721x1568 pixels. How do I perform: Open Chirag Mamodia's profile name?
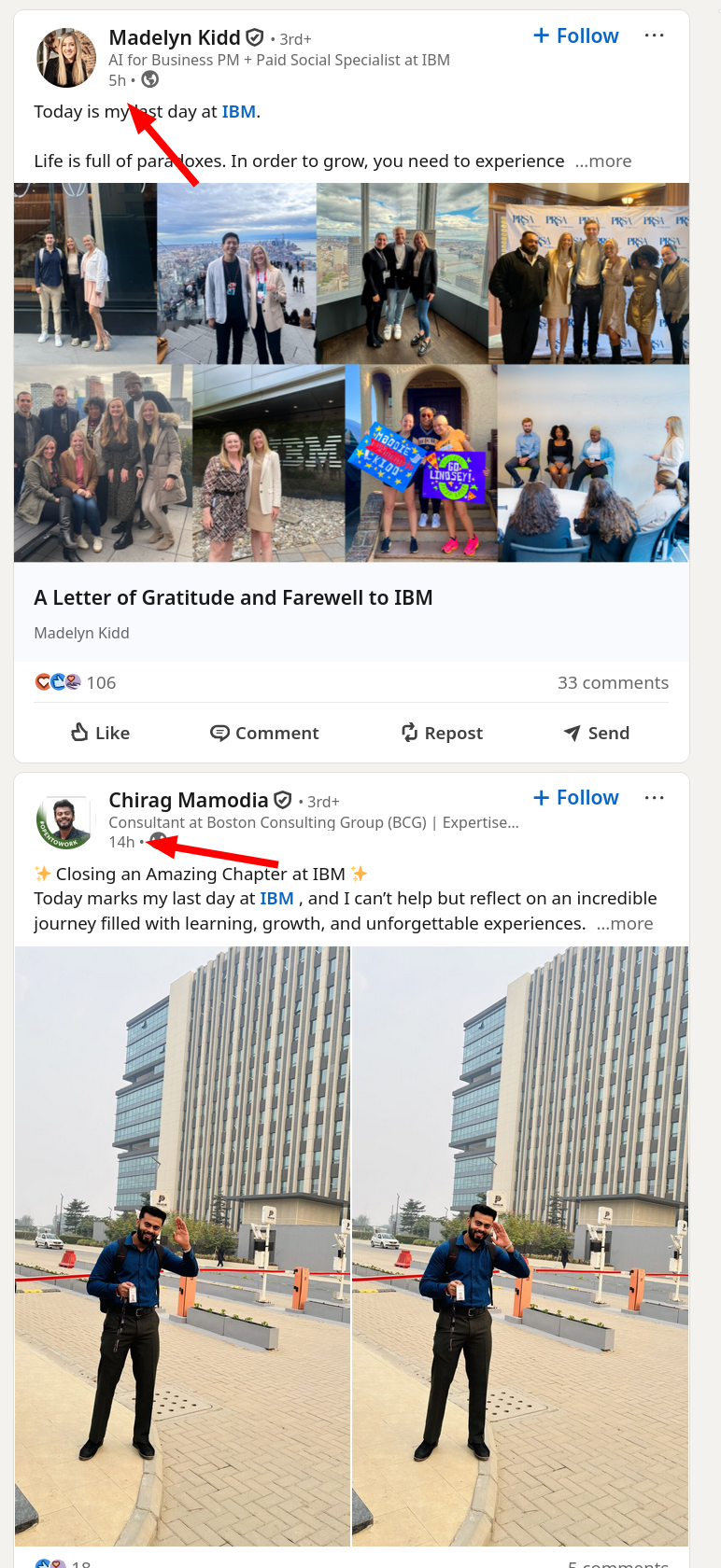click(188, 800)
